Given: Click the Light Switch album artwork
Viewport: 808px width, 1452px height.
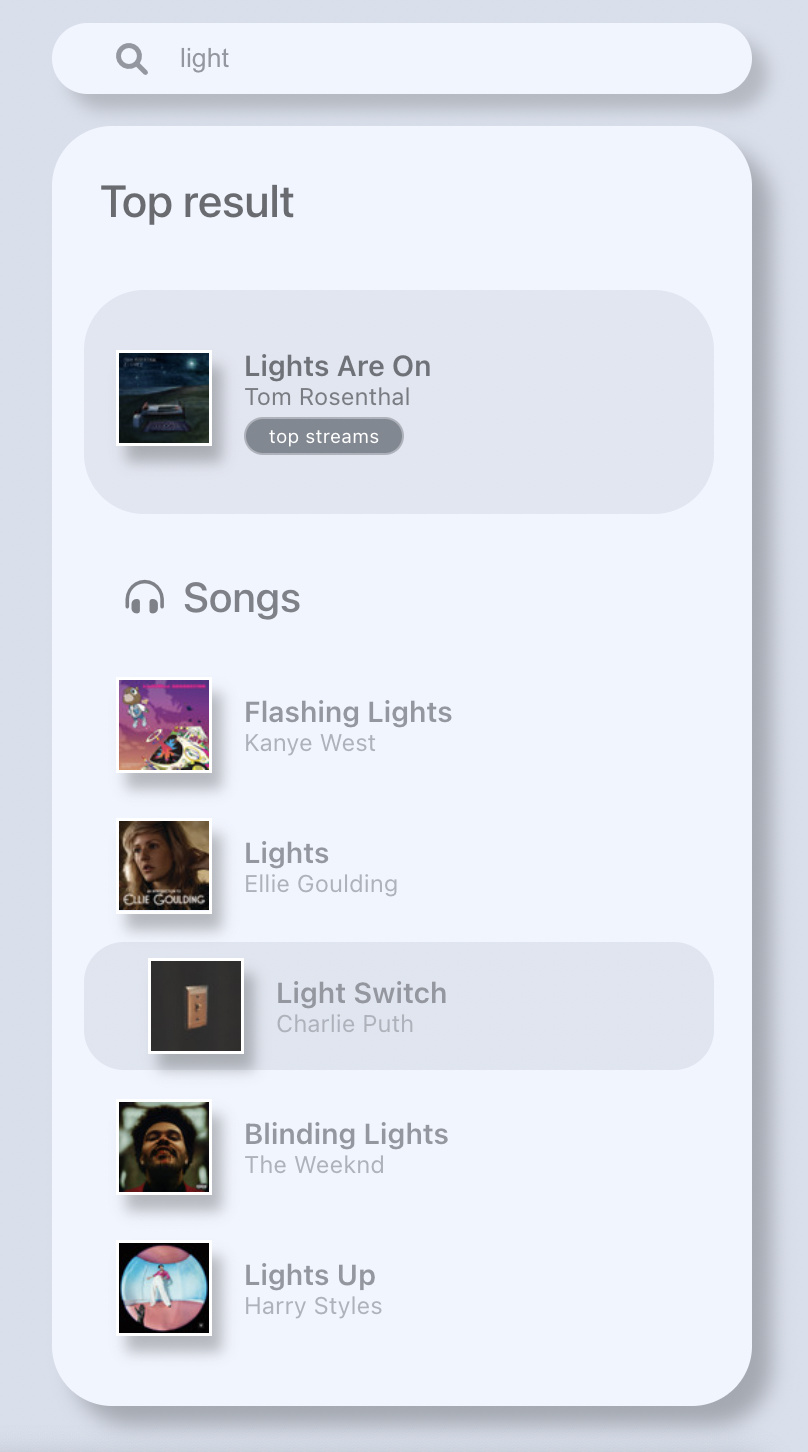Looking at the screenshot, I should click(195, 1007).
